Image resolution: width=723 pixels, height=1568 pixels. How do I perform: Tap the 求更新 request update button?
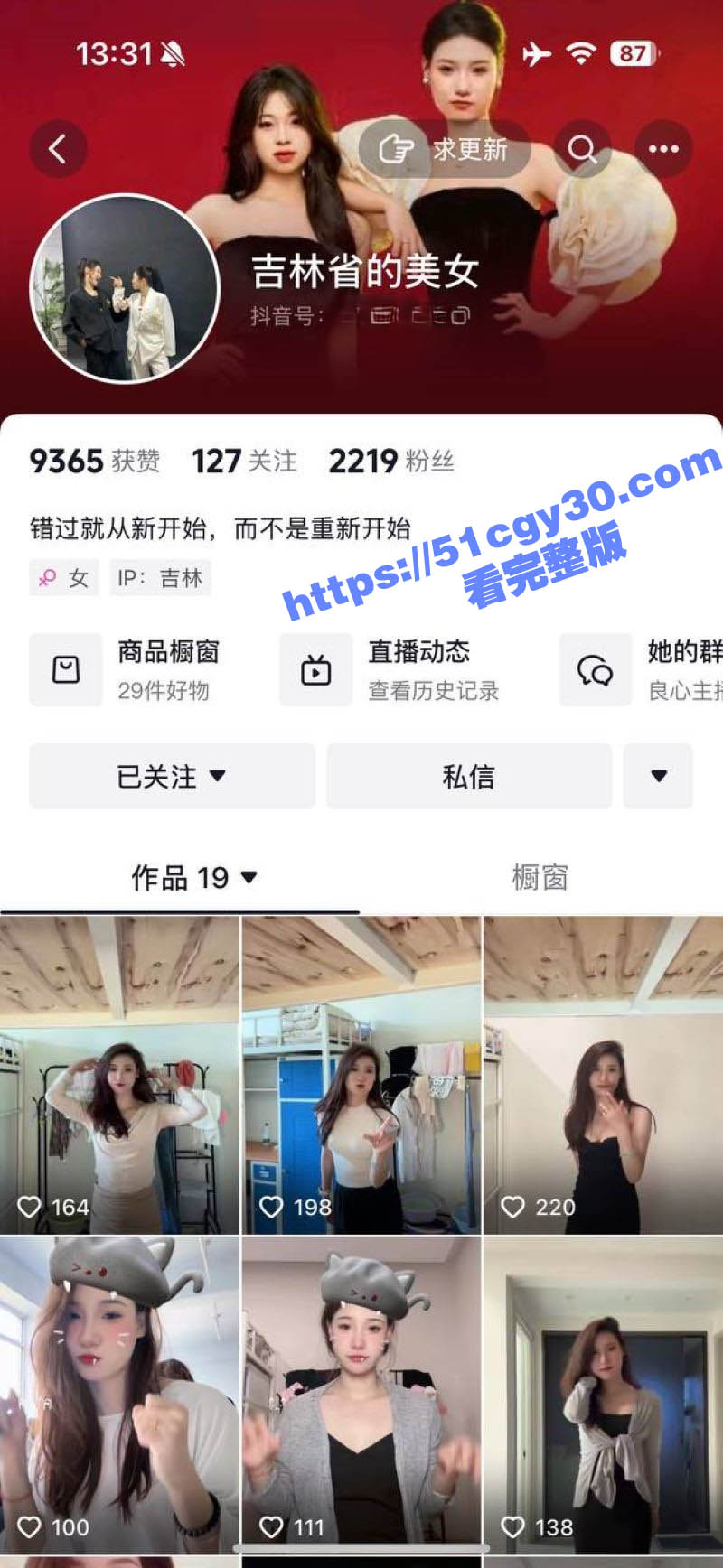tap(445, 149)
